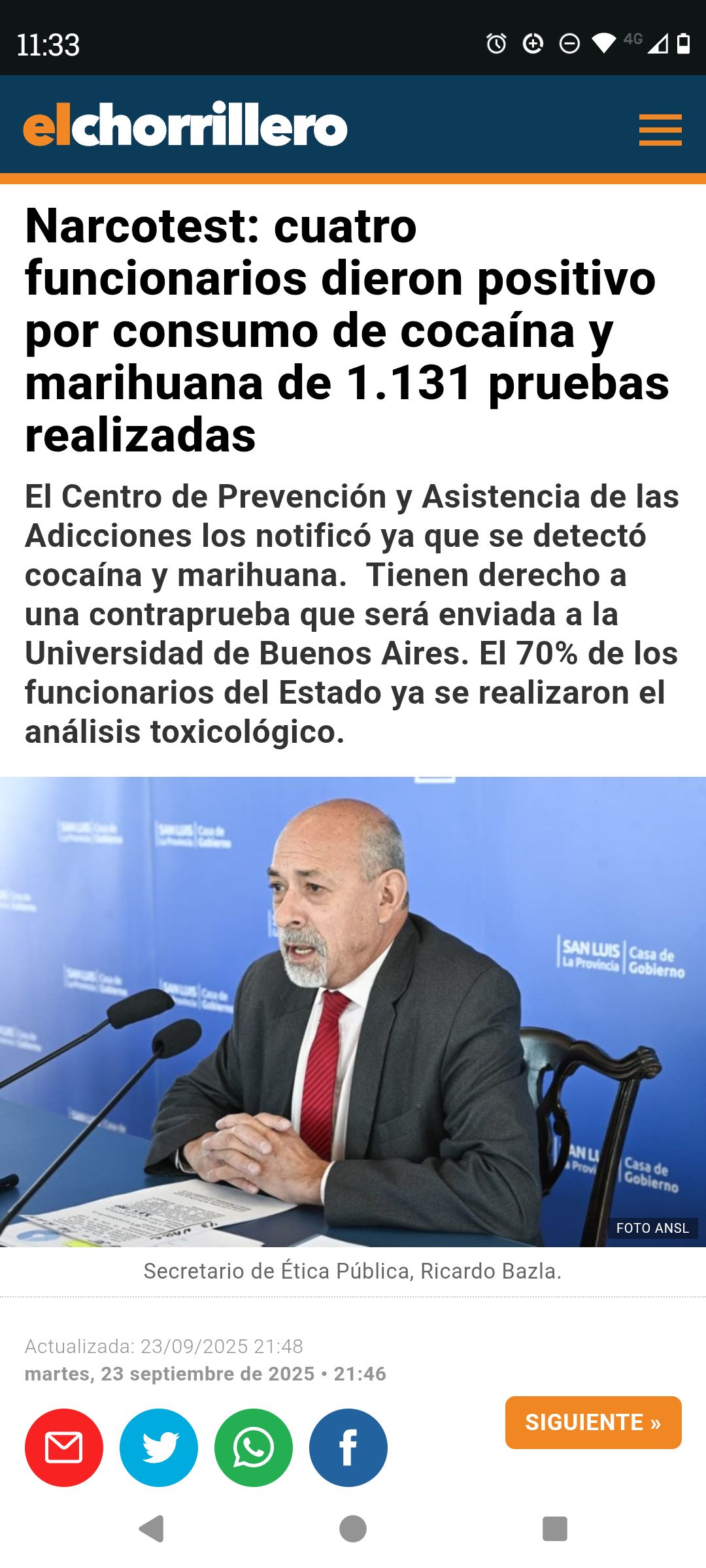Send the article via WhatsApp
The image size is (706, 1568).
pyautogui.click(x=254, y=1448)
